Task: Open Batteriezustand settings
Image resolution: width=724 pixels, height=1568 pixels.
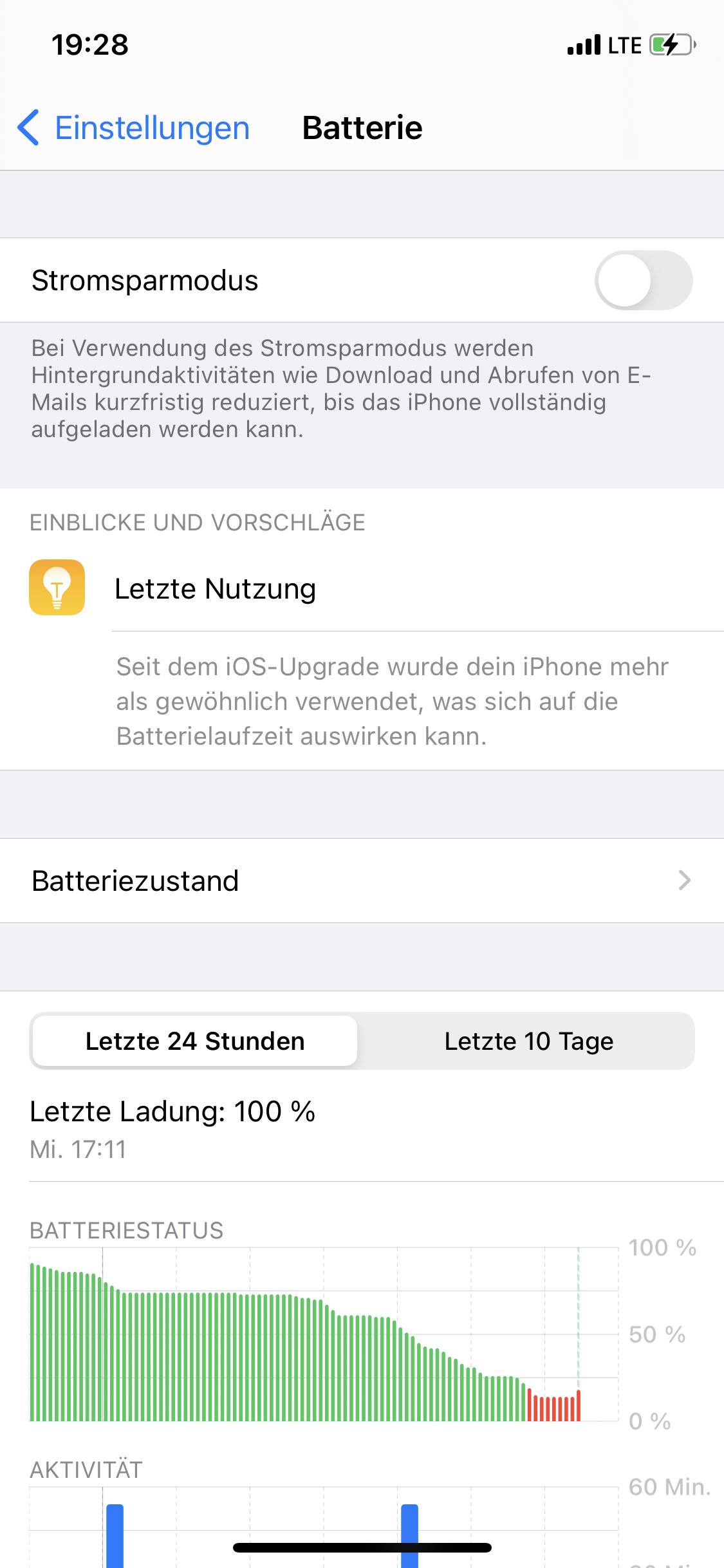Action: pos(362,881)
